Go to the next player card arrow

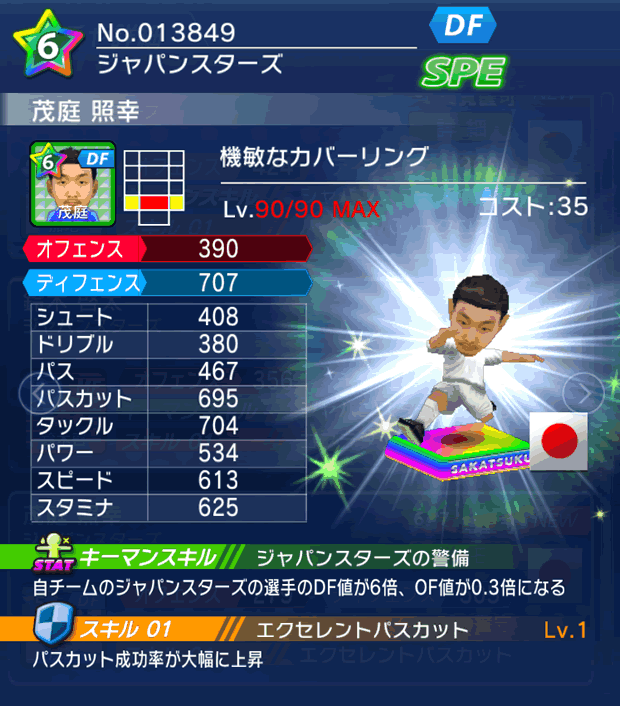pyautogui.click(x=580, y=392)
